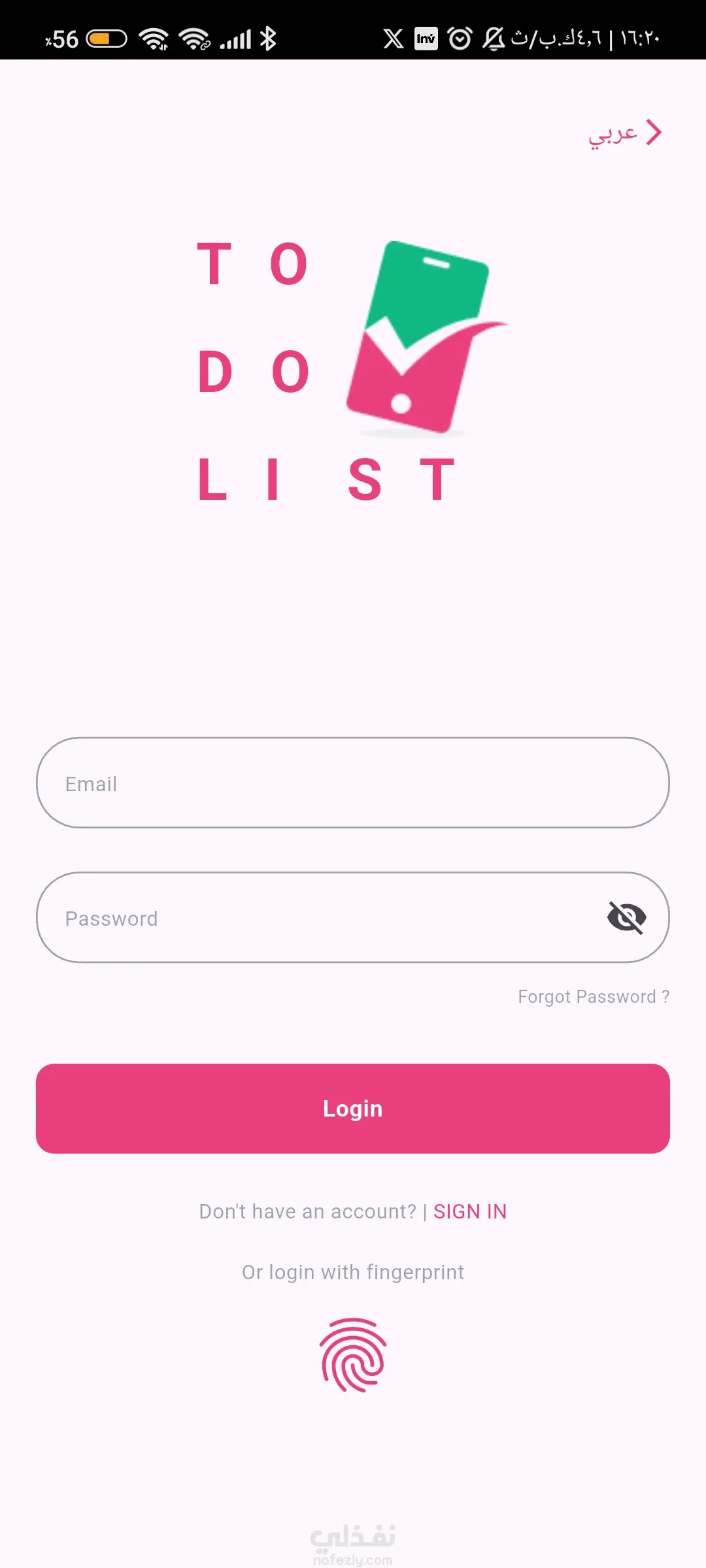Open Forgot Password link

tap(593, 997)
